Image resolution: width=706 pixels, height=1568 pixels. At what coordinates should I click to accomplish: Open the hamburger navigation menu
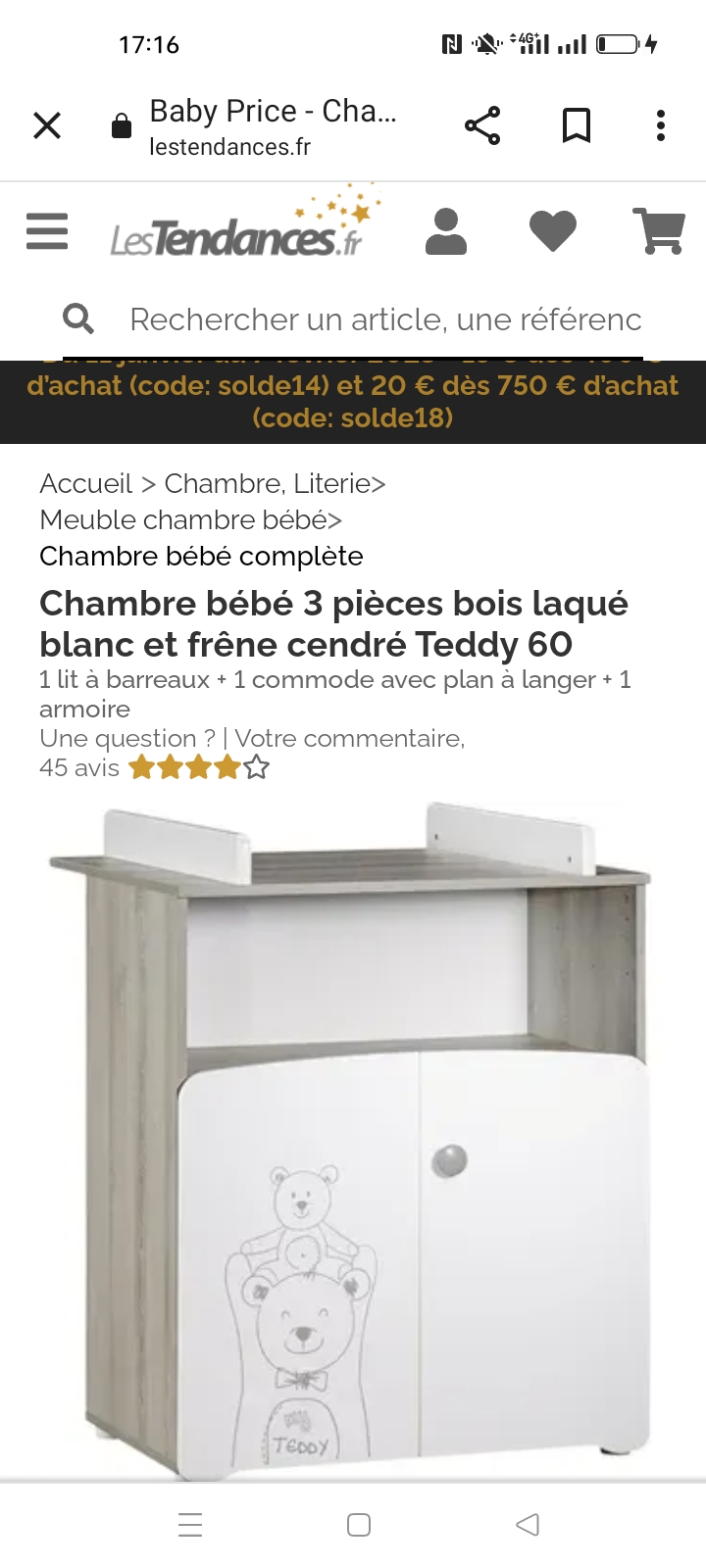point(47,232)
